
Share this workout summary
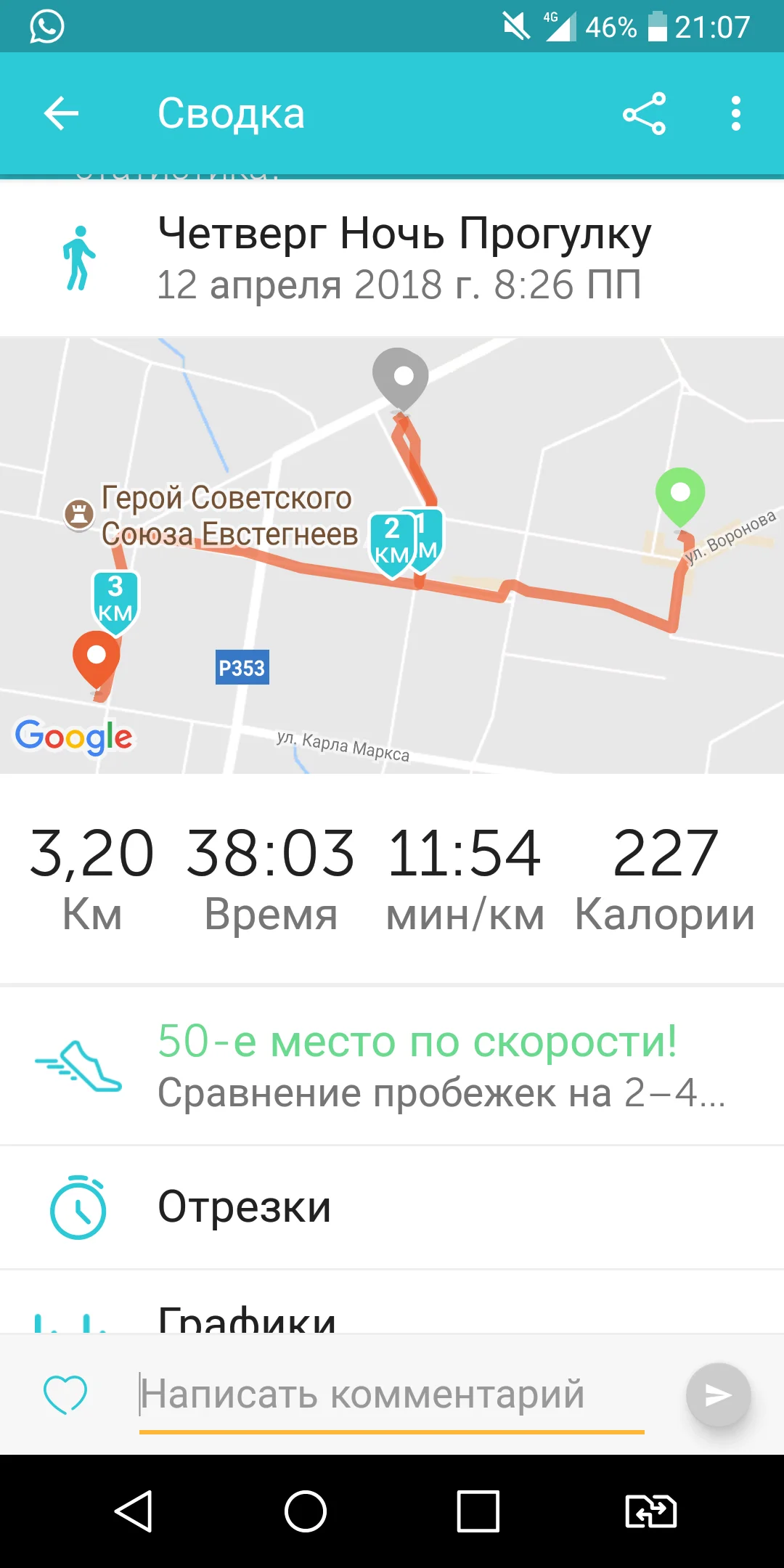(644, 114)
